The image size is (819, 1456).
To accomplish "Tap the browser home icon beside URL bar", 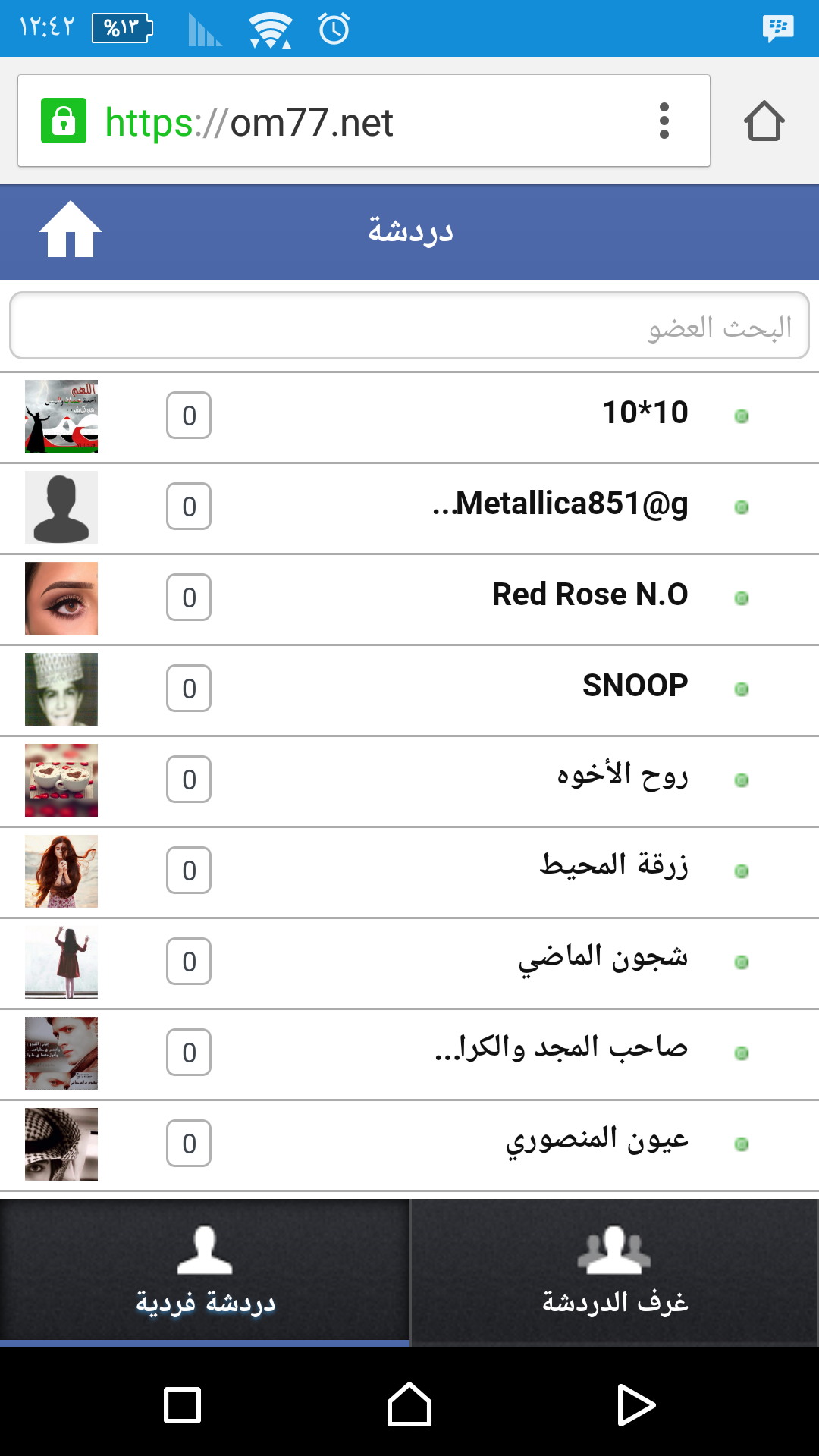I will click(x=764, y=121).
